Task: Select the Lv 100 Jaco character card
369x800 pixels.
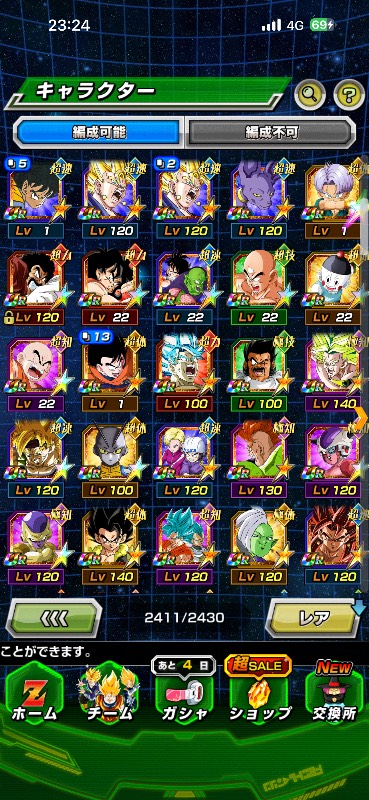Action: point(110,463)
